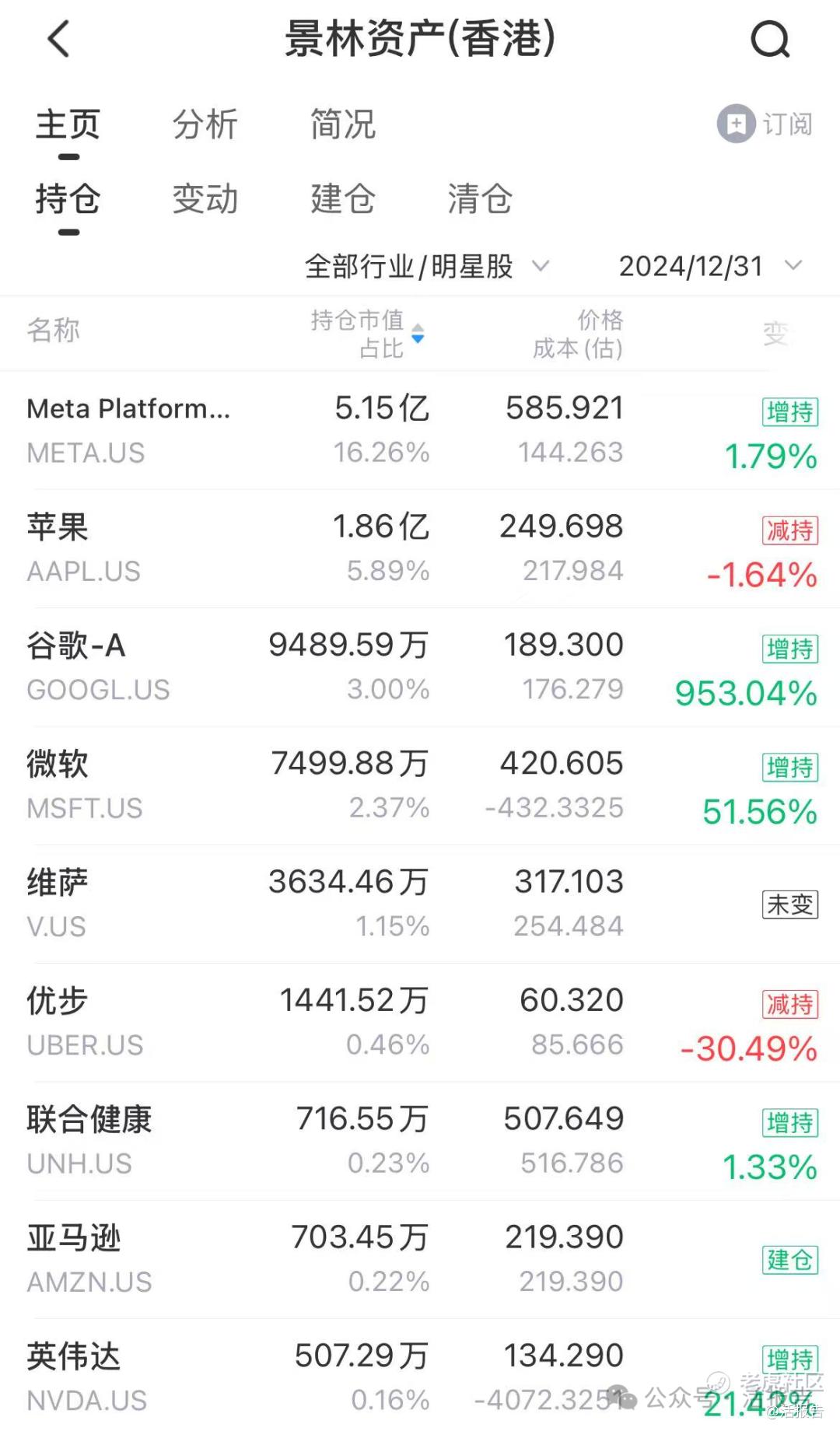The image size is (840, 1431).
Task: Expand the 全部行业/明星股 filter dropdown
Action: [x=426, y=267]
